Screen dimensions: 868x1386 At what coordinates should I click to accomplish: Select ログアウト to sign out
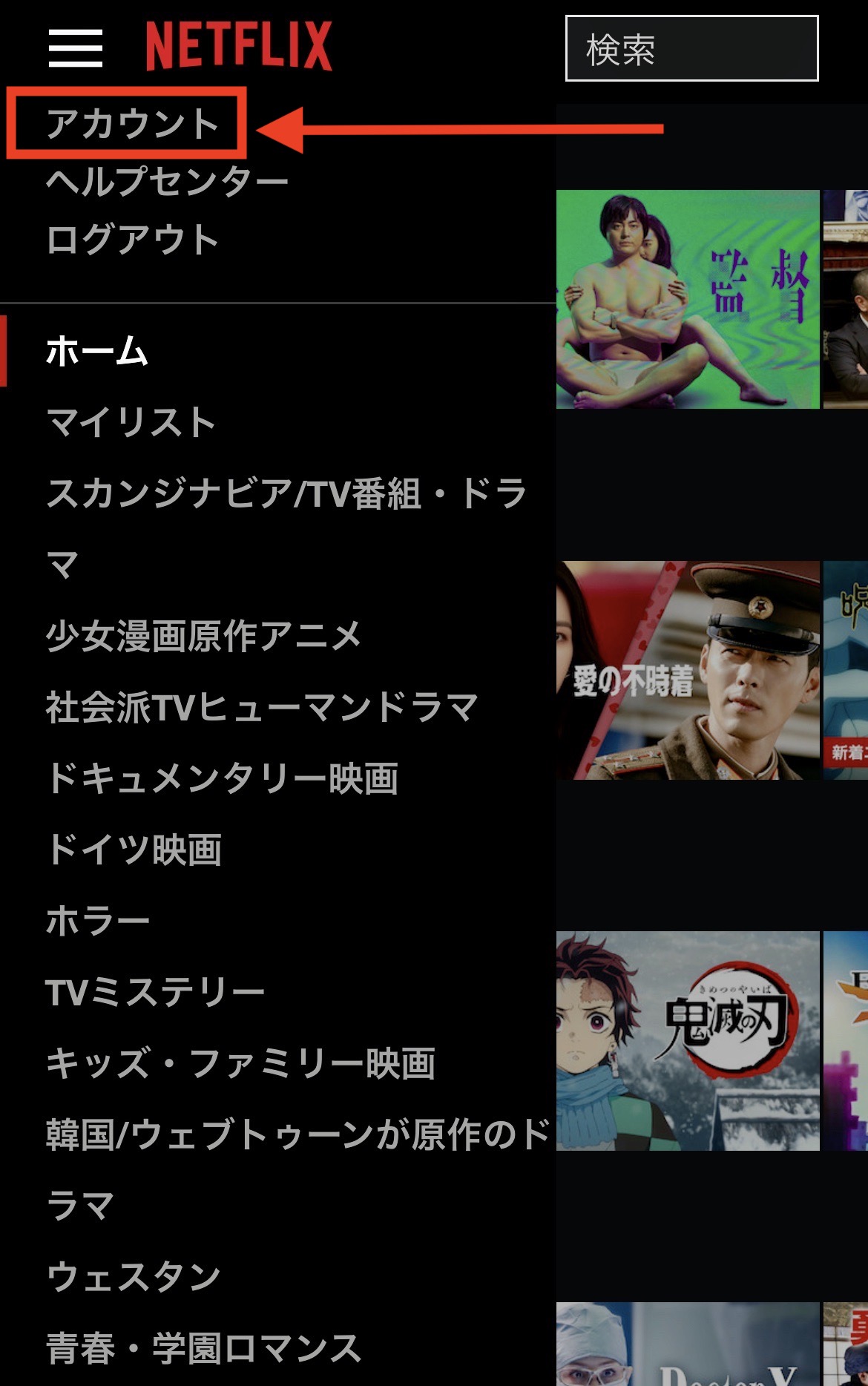tap(132, 240)
